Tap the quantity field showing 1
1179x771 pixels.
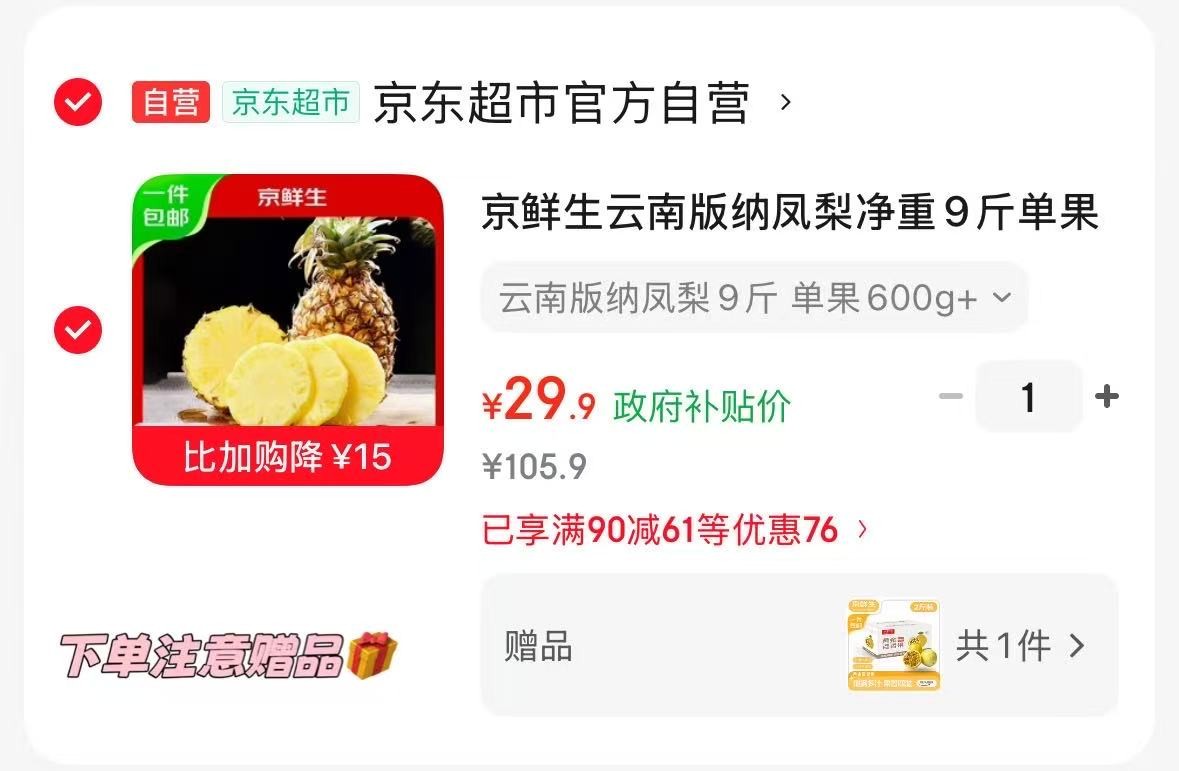click(x=1028, y=397)
